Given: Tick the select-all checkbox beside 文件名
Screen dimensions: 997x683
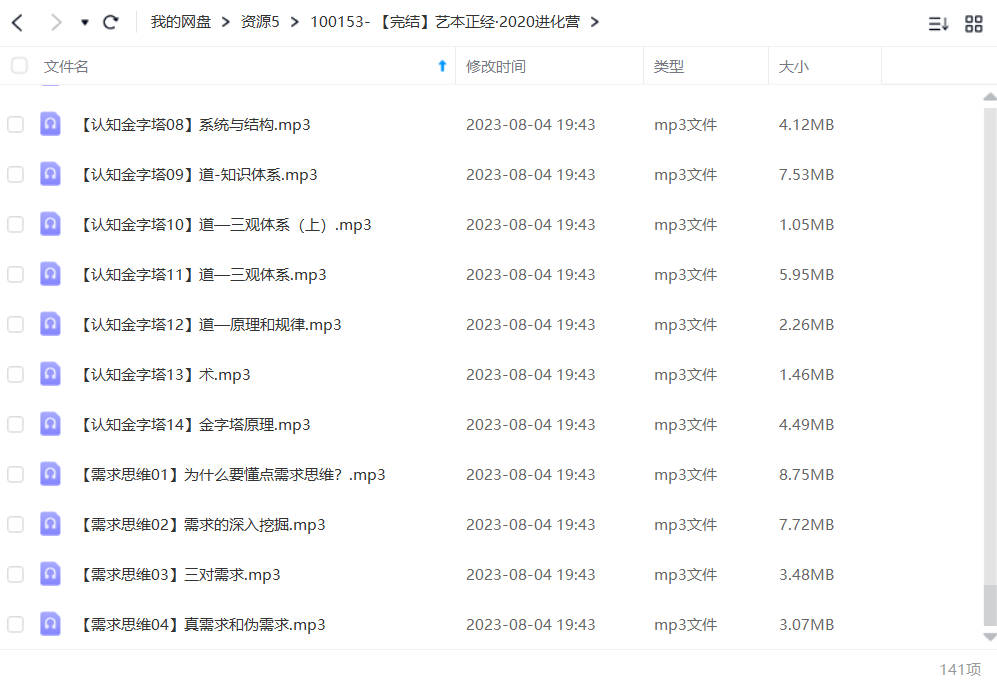Looking at the screenshot, I should coord(19,66).
